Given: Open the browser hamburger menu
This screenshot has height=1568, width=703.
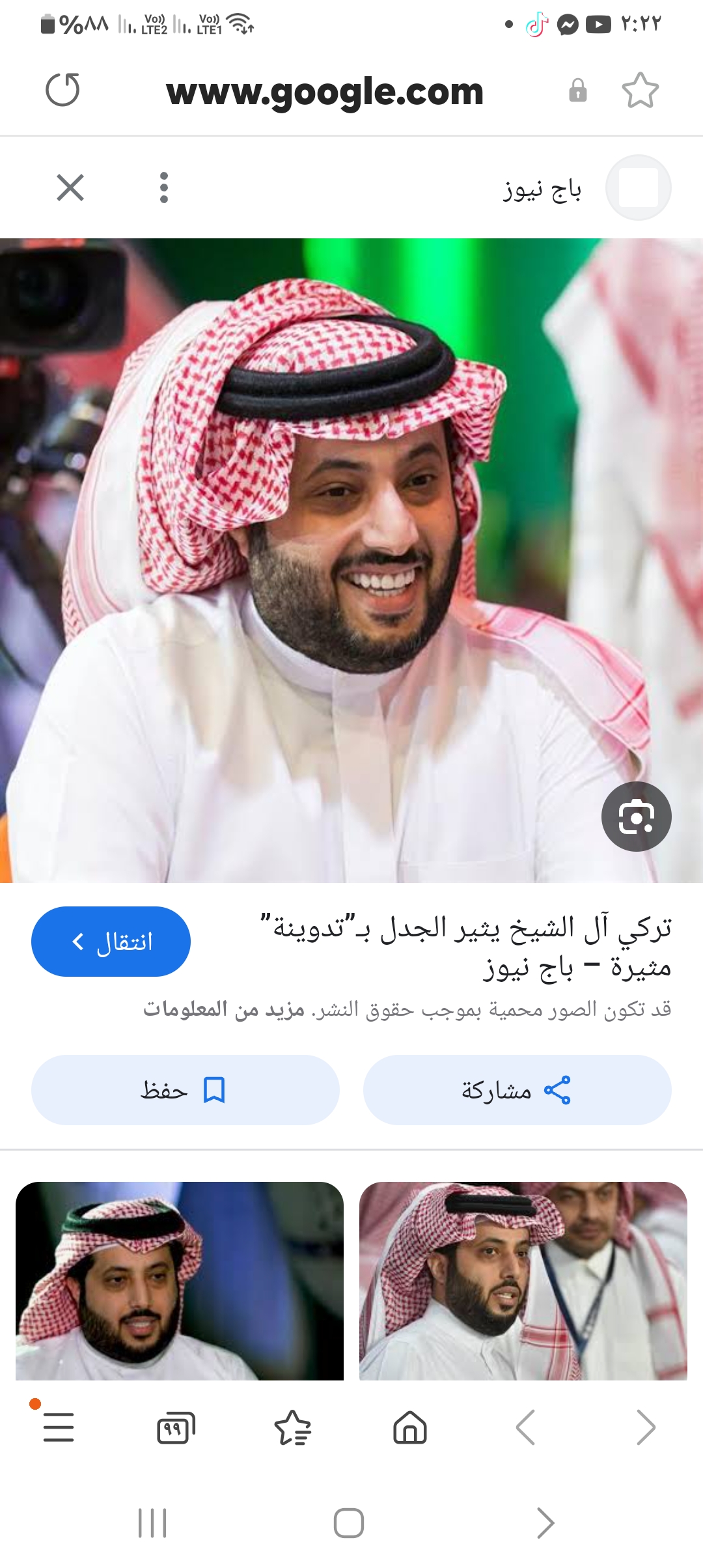Looking at the screenshot, I should tap(59, 1427).
